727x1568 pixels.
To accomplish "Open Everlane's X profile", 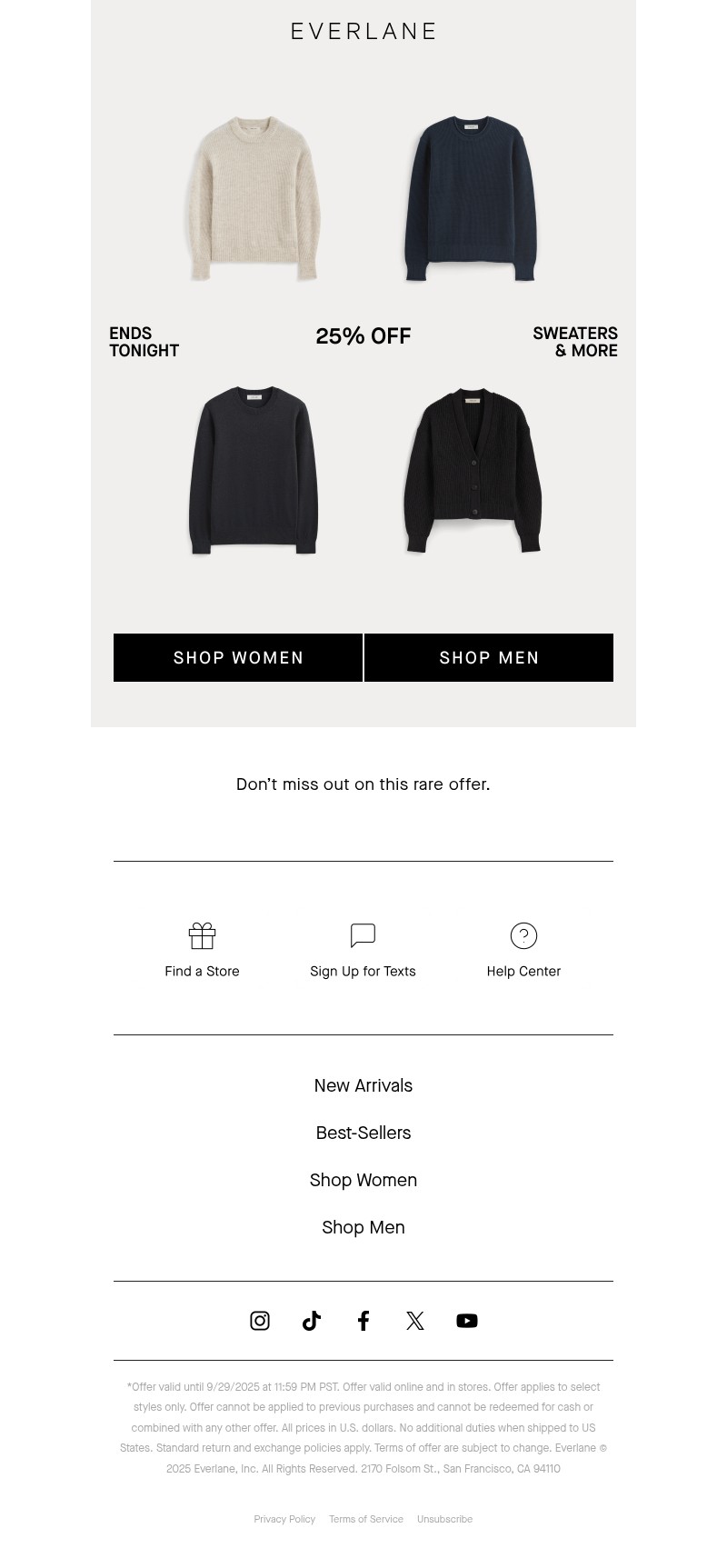I will point(415,1321).
